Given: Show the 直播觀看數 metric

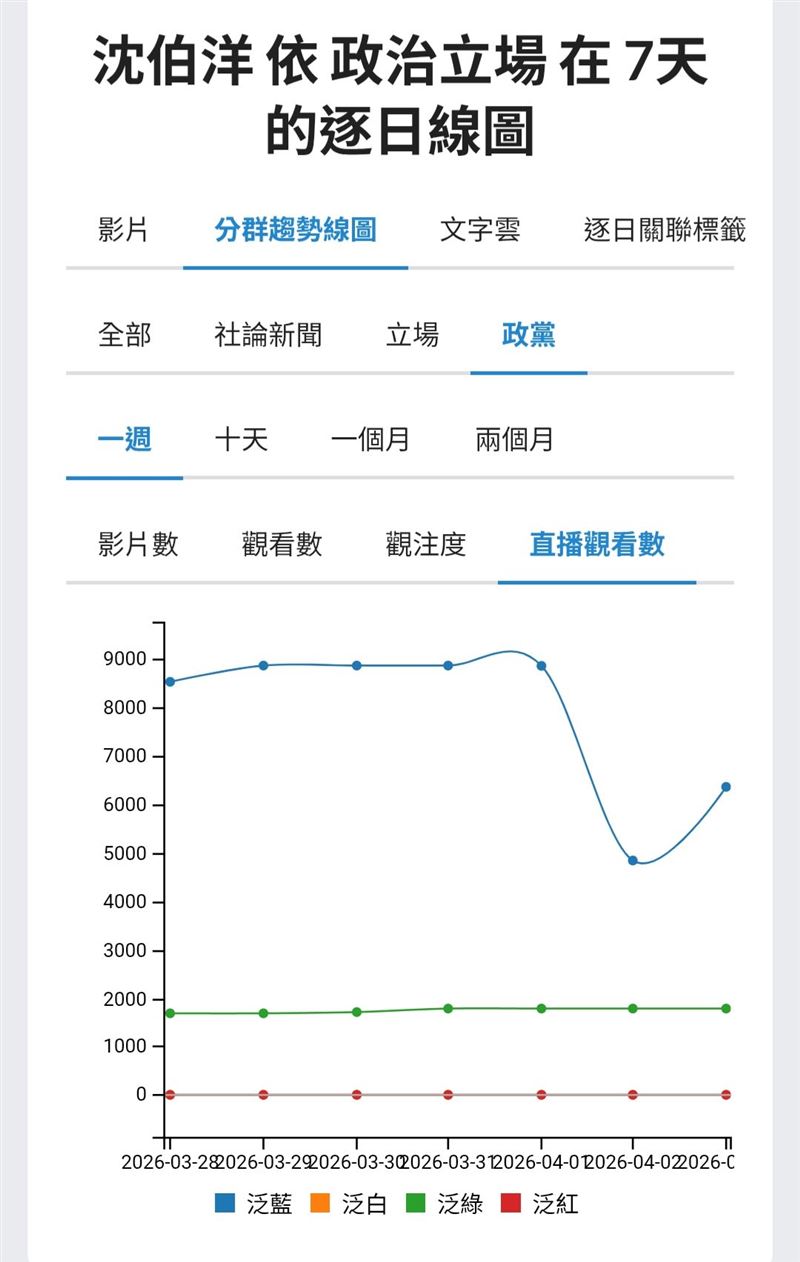Looking at the screenshot, I should [597, 545].
